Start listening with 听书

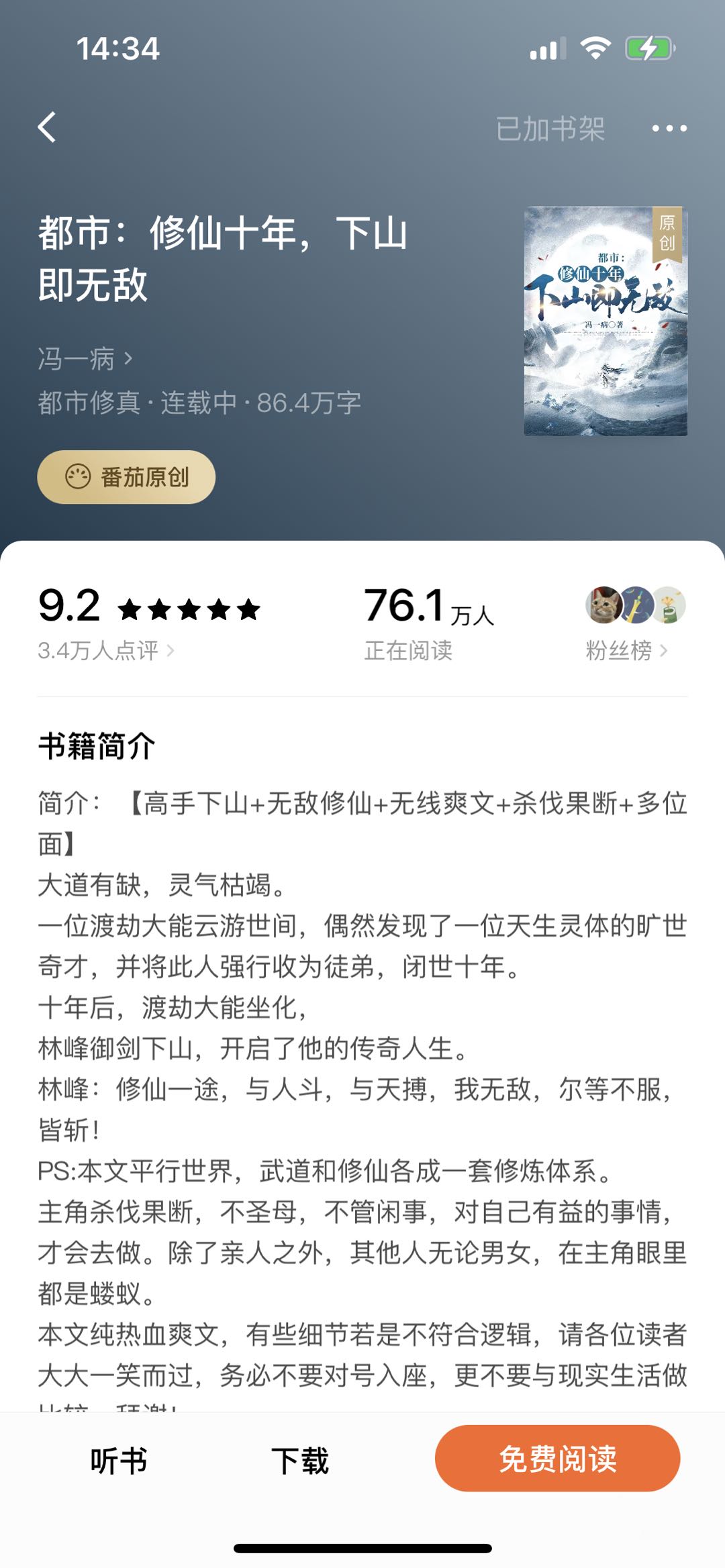(119, 1461)
